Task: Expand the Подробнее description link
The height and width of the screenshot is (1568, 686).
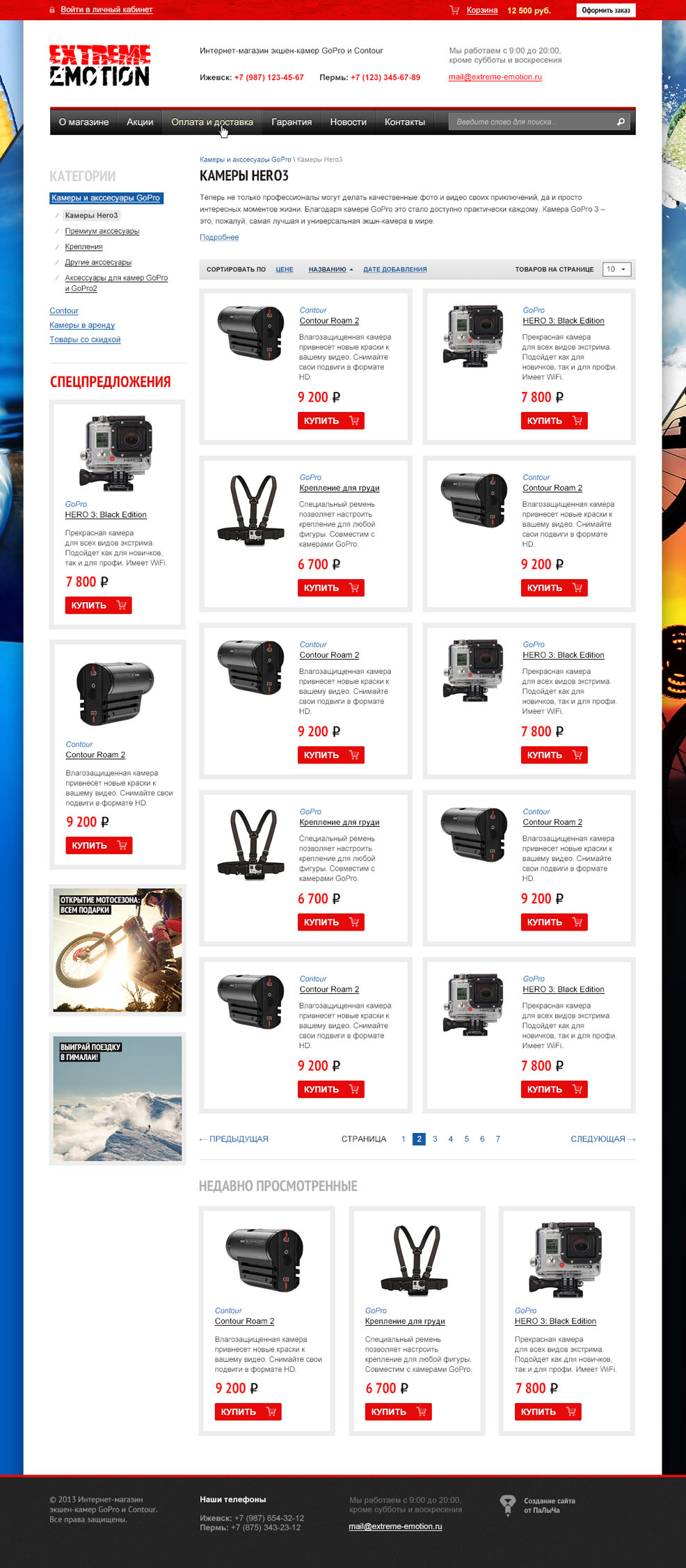Action: (x=219, y=237)
